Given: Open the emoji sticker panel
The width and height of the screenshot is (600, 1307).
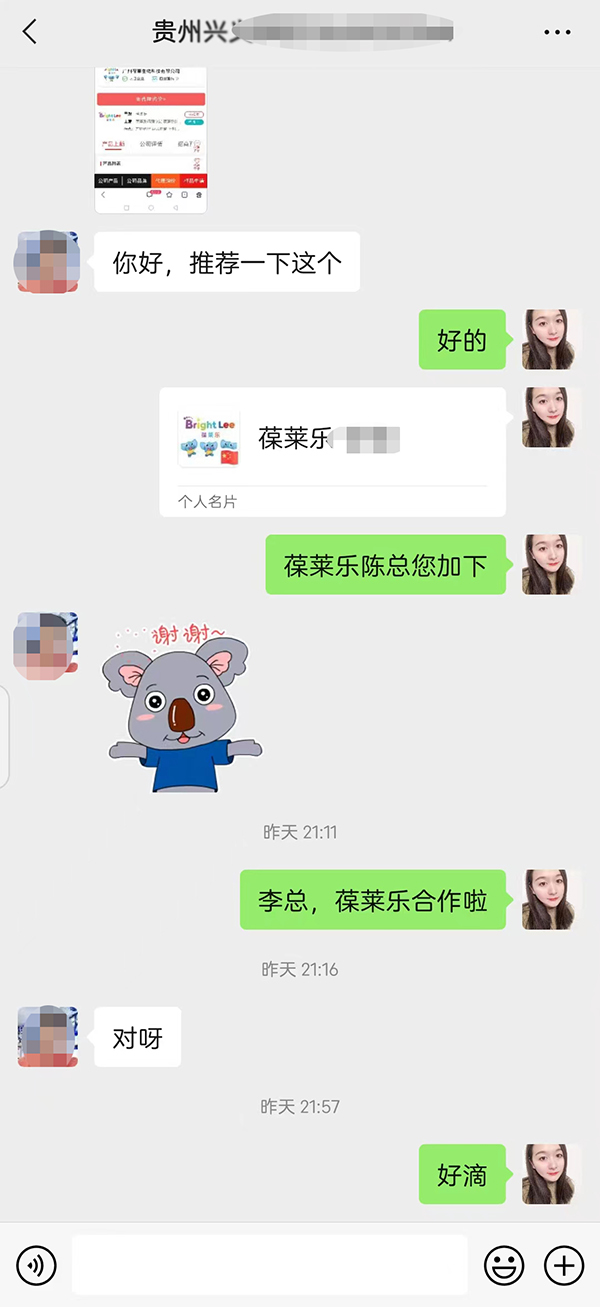Looking at the screenshot, I should 504,1266.
